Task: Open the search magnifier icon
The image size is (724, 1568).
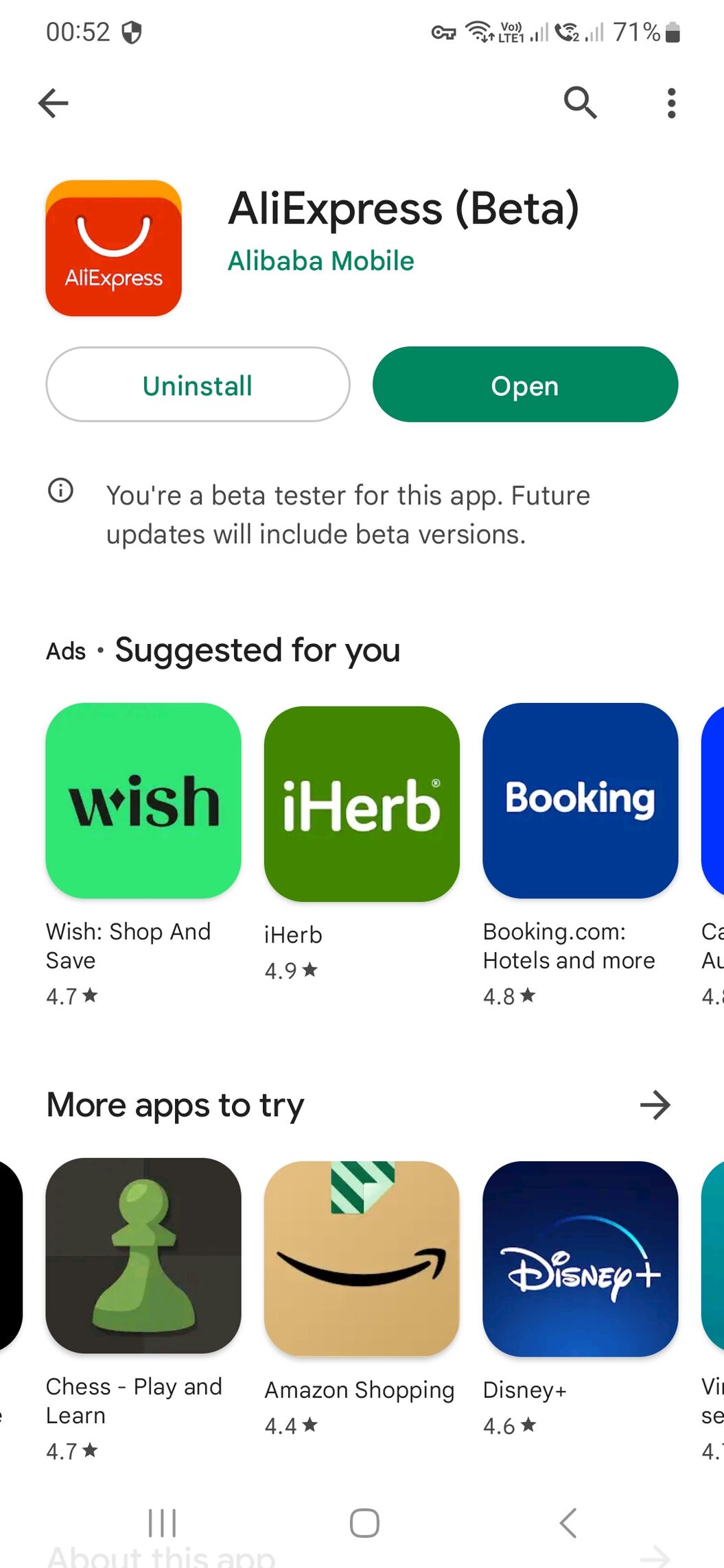Action: (580, 104)
